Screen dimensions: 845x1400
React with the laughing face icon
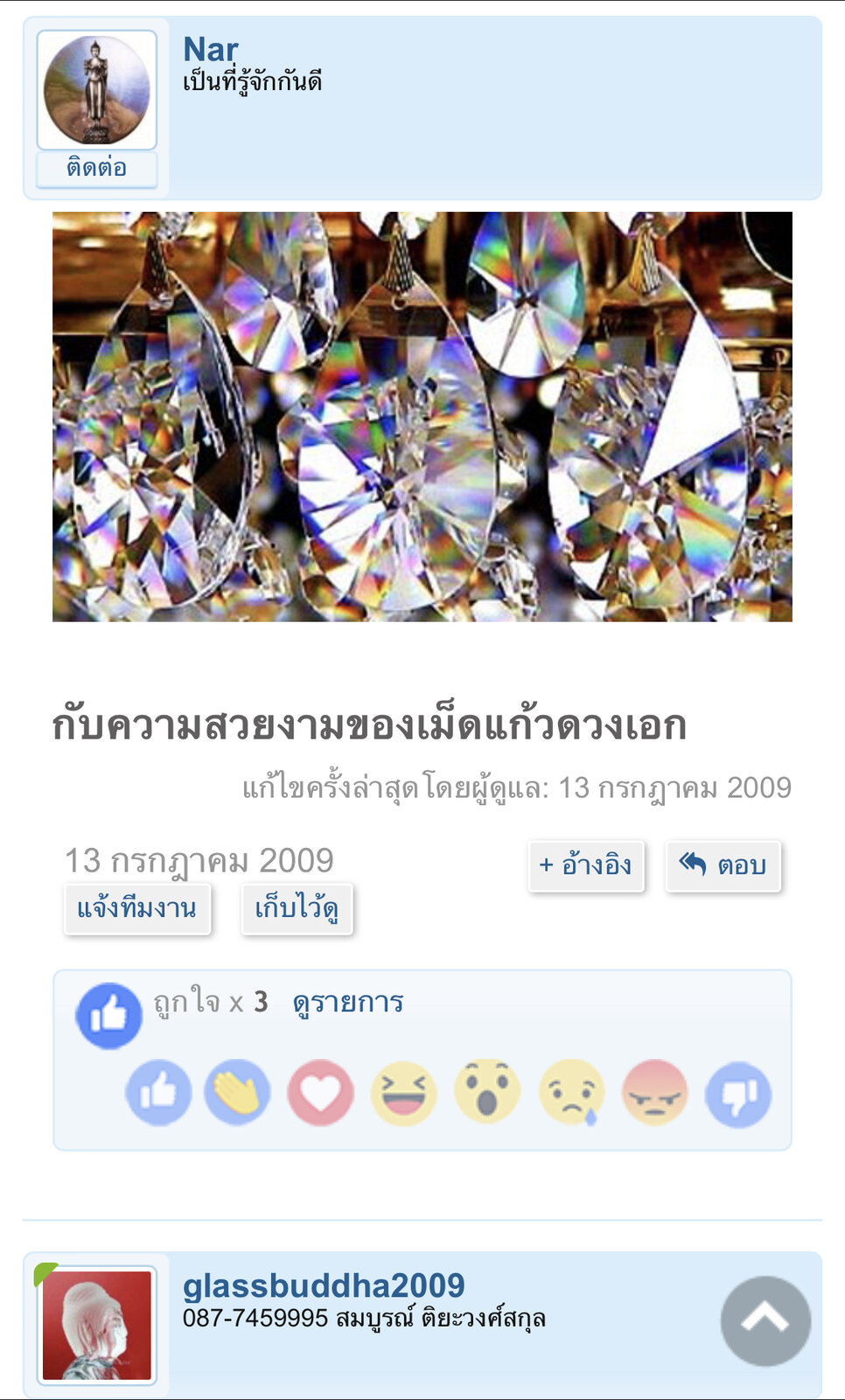click(x=403, y=1093)
